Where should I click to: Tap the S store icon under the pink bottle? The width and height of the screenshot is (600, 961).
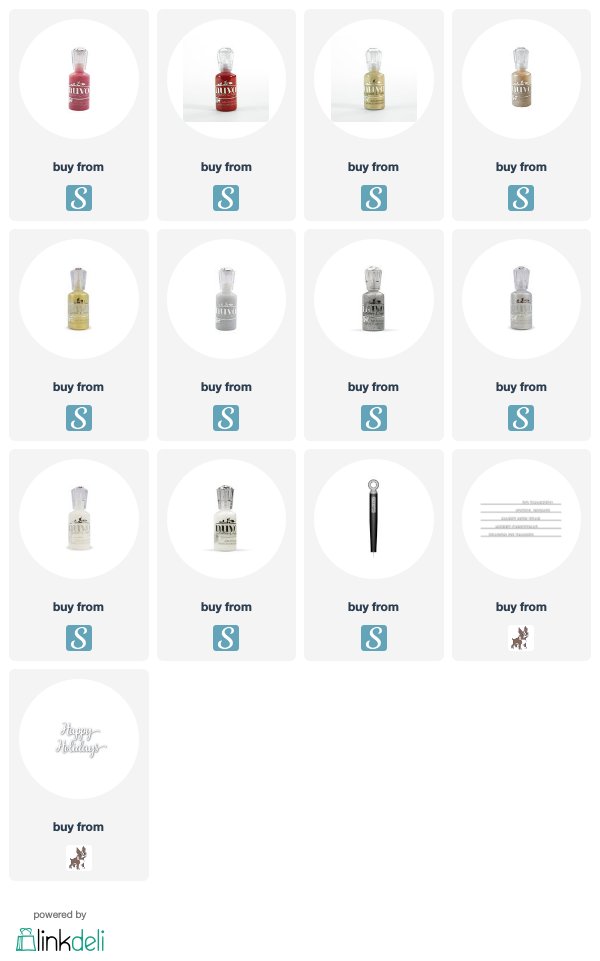79,198
